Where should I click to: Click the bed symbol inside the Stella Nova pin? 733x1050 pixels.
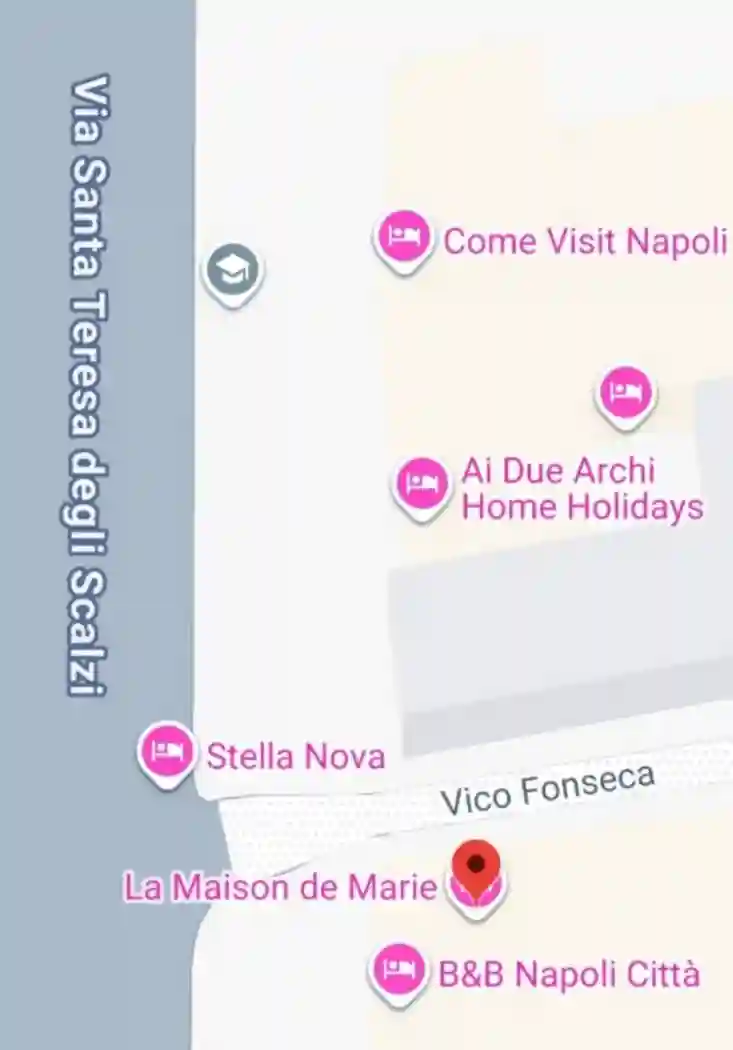(x=165, y=749)
